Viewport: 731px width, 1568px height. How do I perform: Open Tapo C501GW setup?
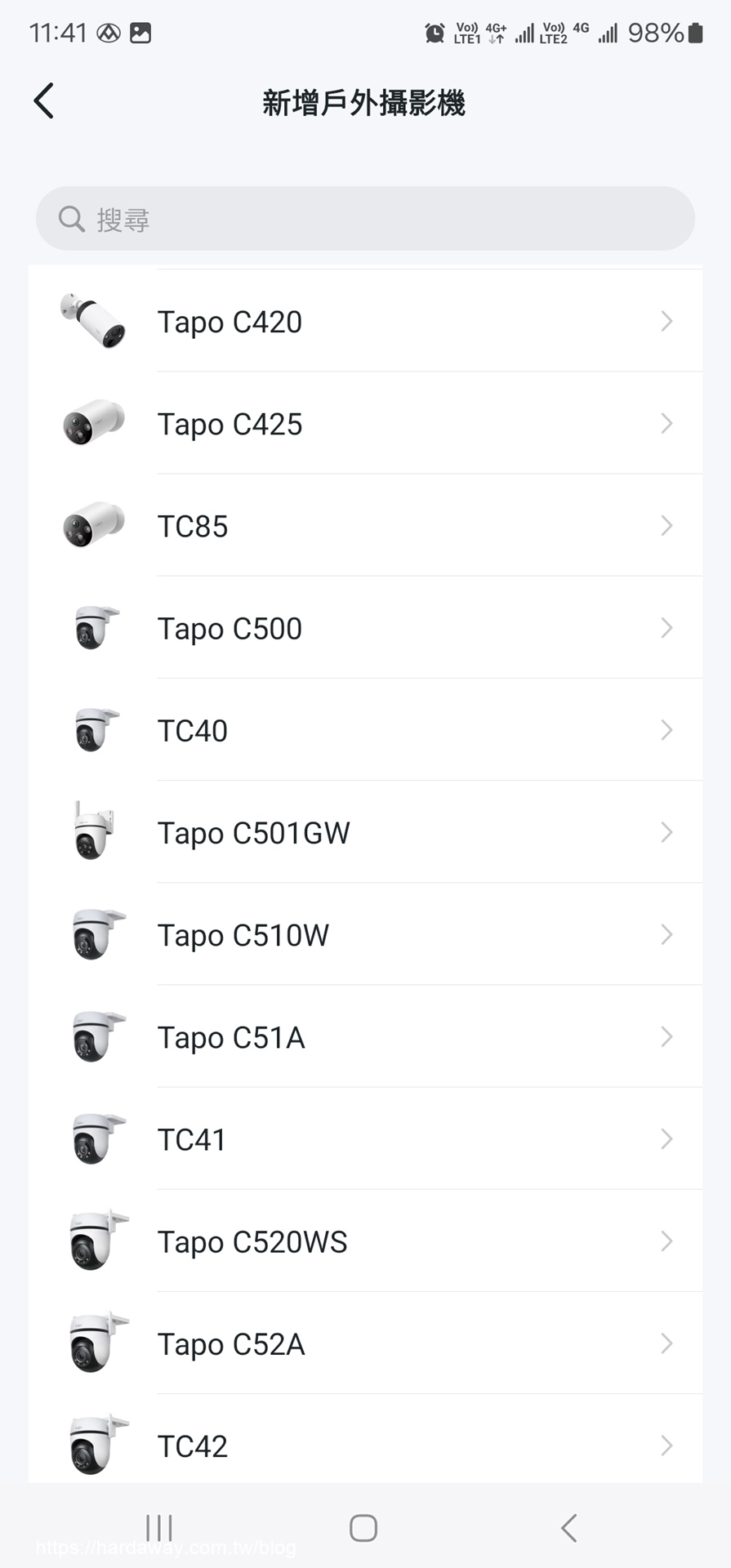(x=365, y=832)
